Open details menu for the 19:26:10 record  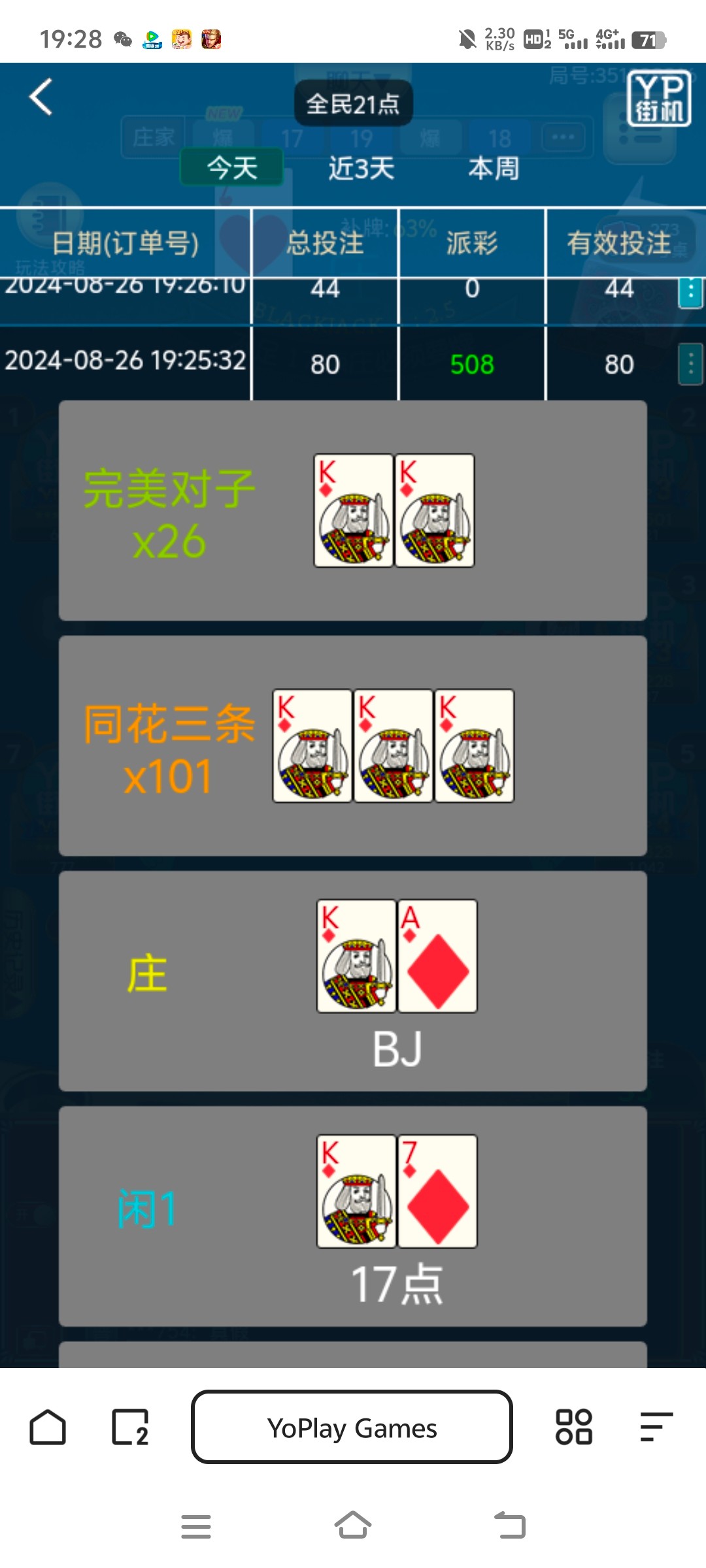(690, 292)
